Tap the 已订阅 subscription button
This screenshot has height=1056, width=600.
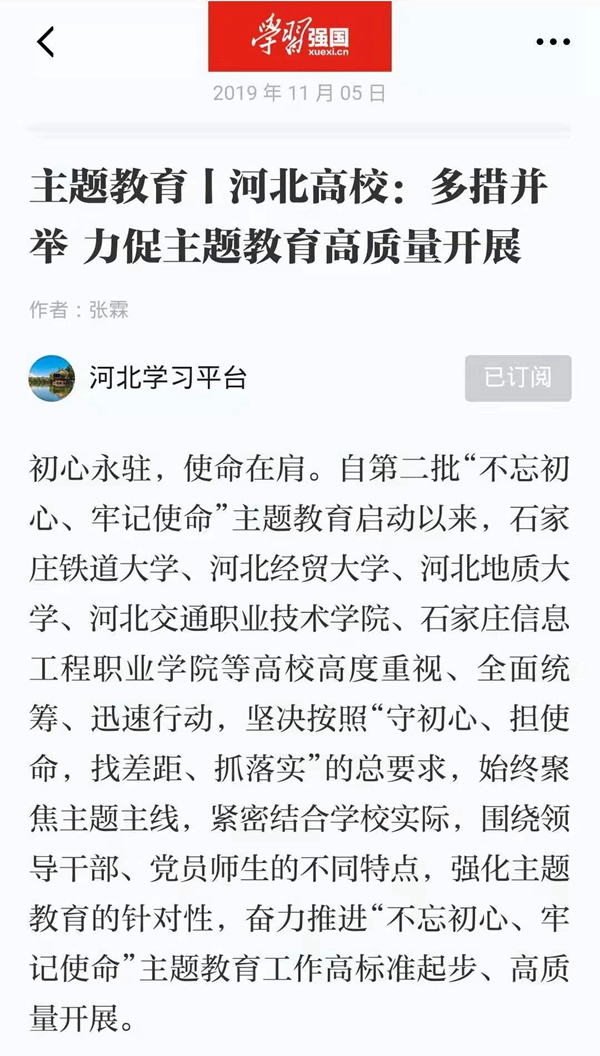point(517,378)
